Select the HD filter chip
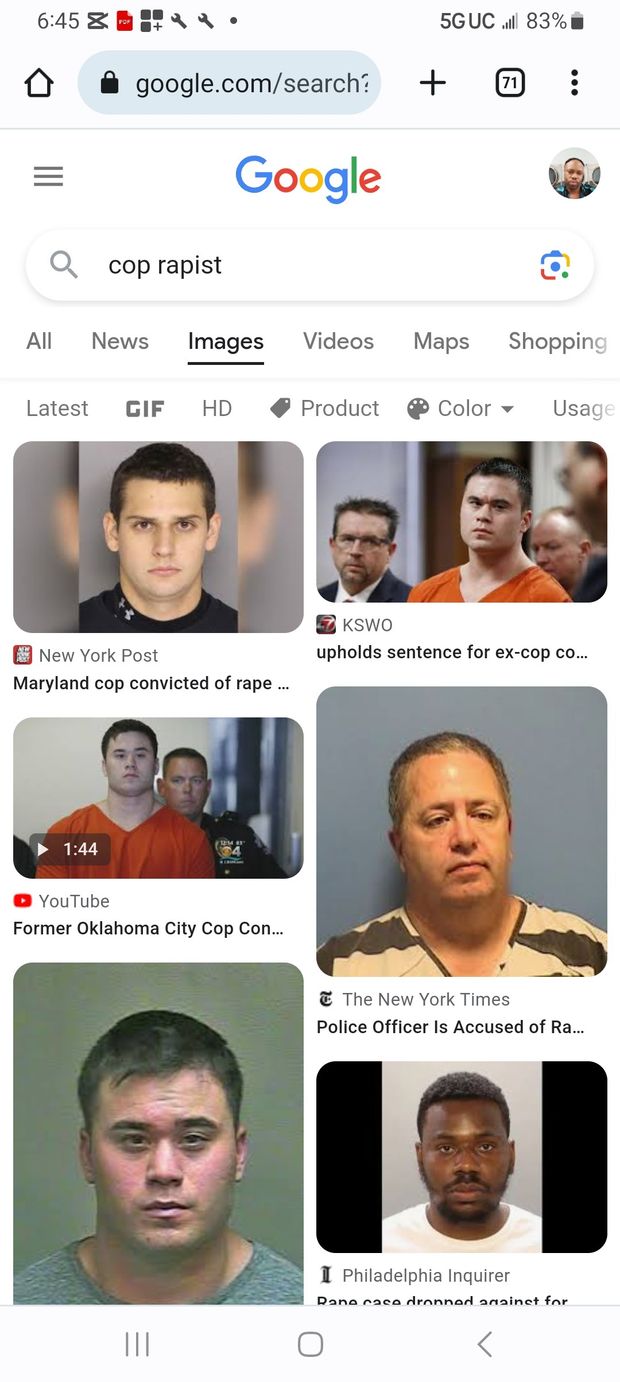Viewport: 620px width, 1382px height. click(x=216, y=408)
